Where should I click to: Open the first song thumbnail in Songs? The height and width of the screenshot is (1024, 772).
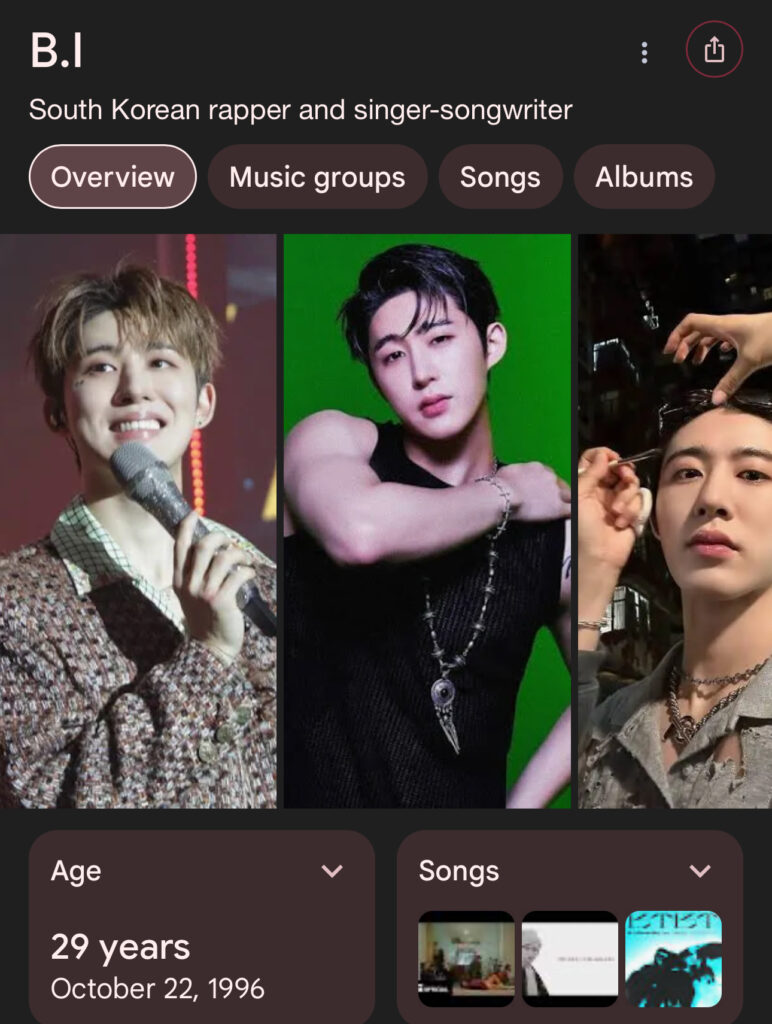point(466,958)
